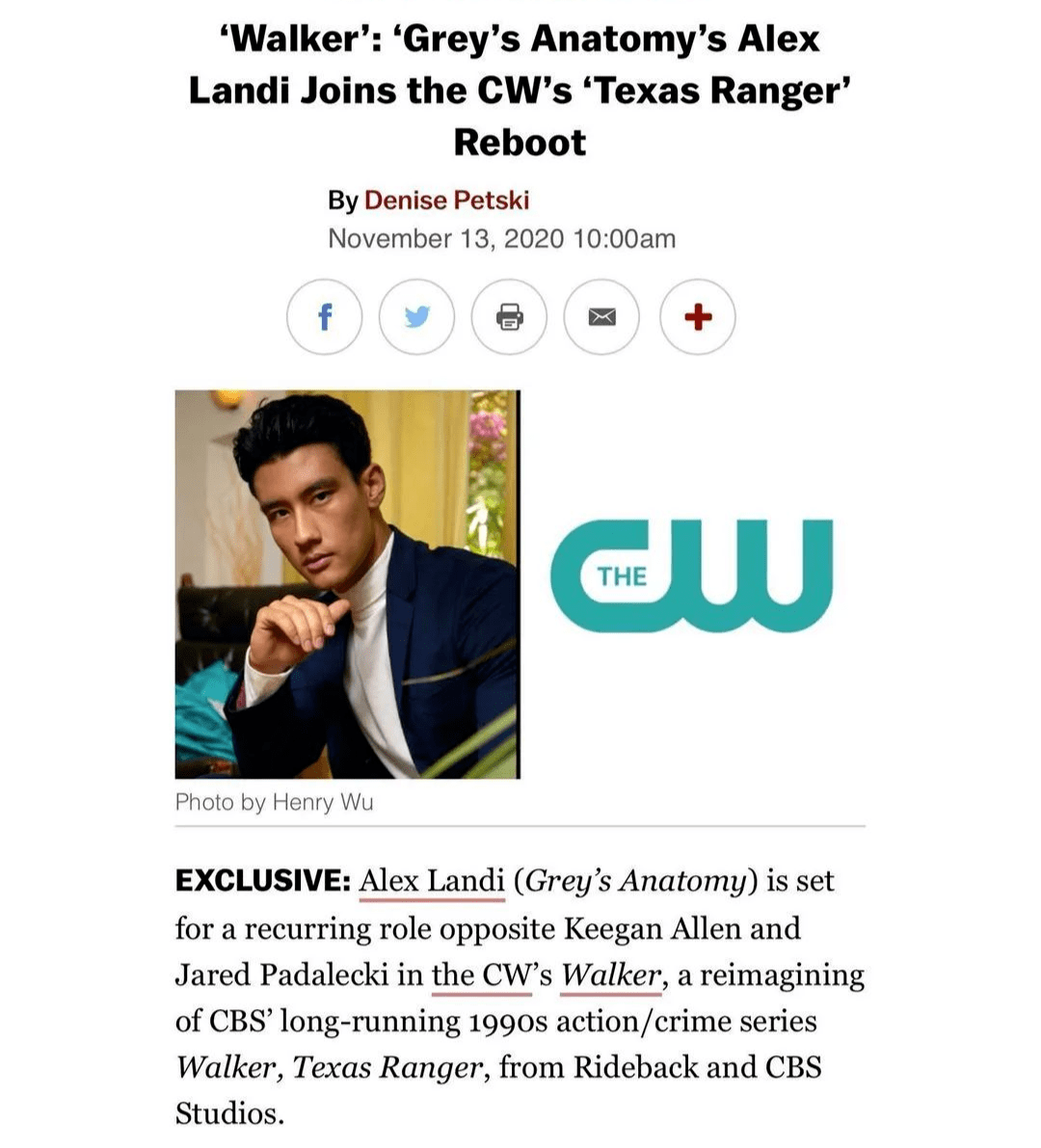Share the article on Twitter
The height and width of the screenshot is (1148, 1041).
coord(416,317)
